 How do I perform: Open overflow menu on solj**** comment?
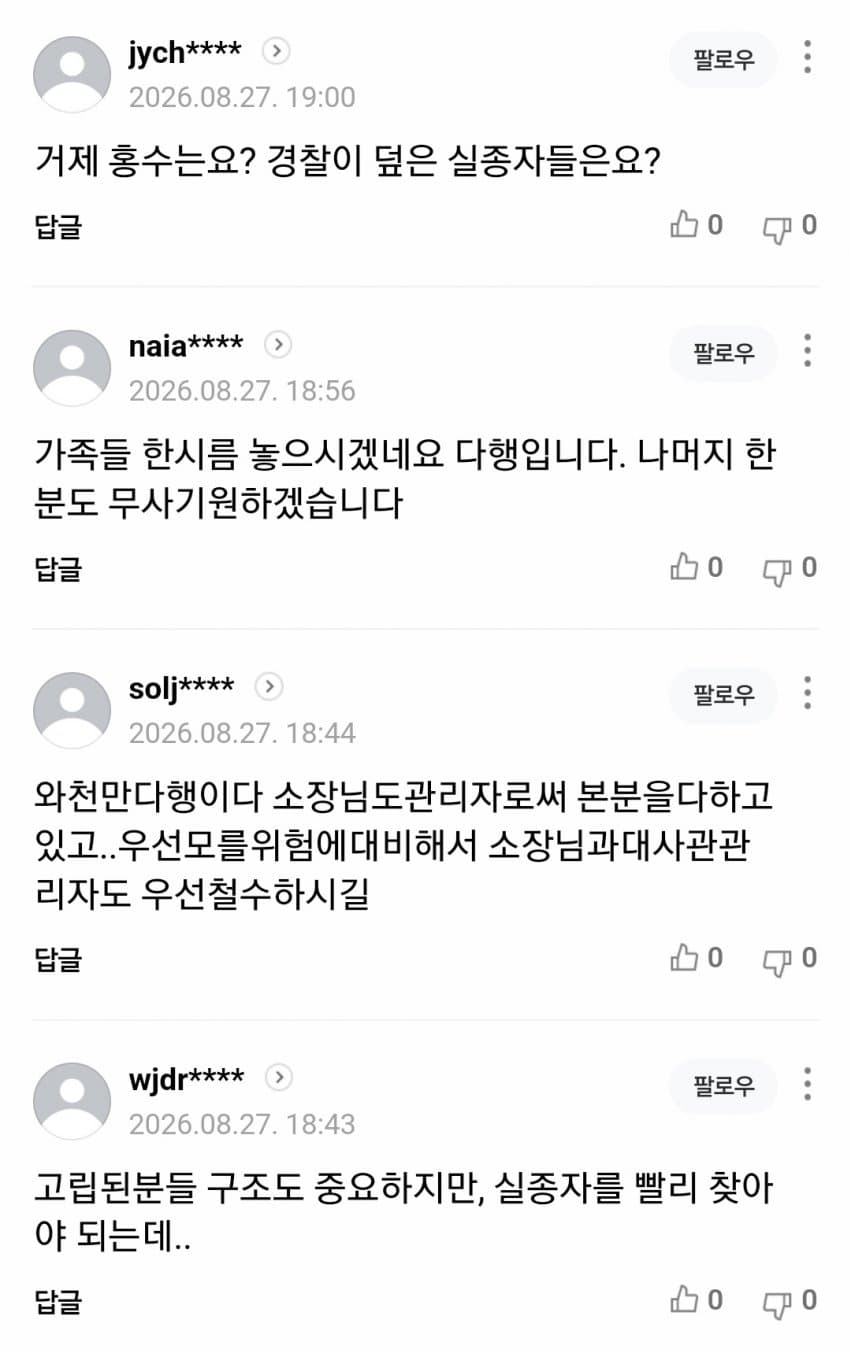coord(807,693)
